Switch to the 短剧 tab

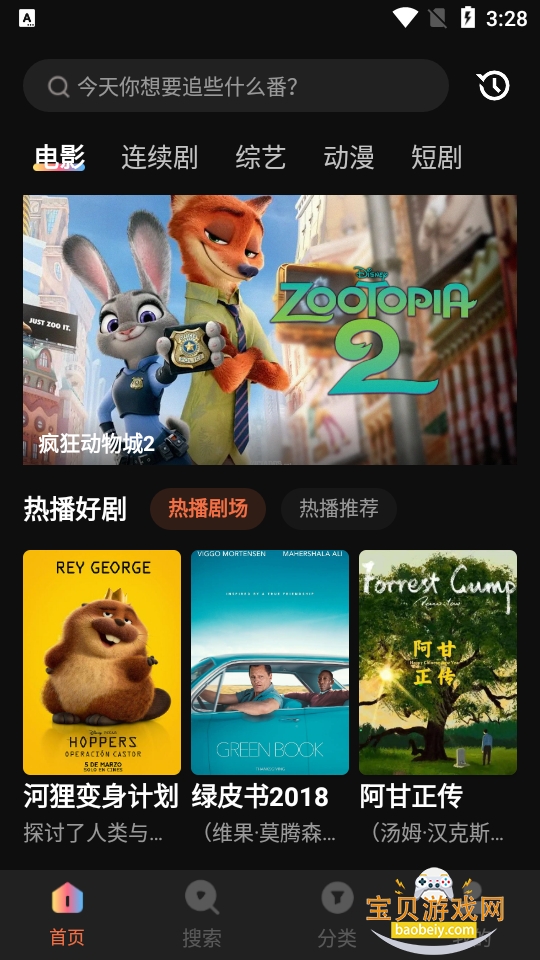(x=436, y=157)
